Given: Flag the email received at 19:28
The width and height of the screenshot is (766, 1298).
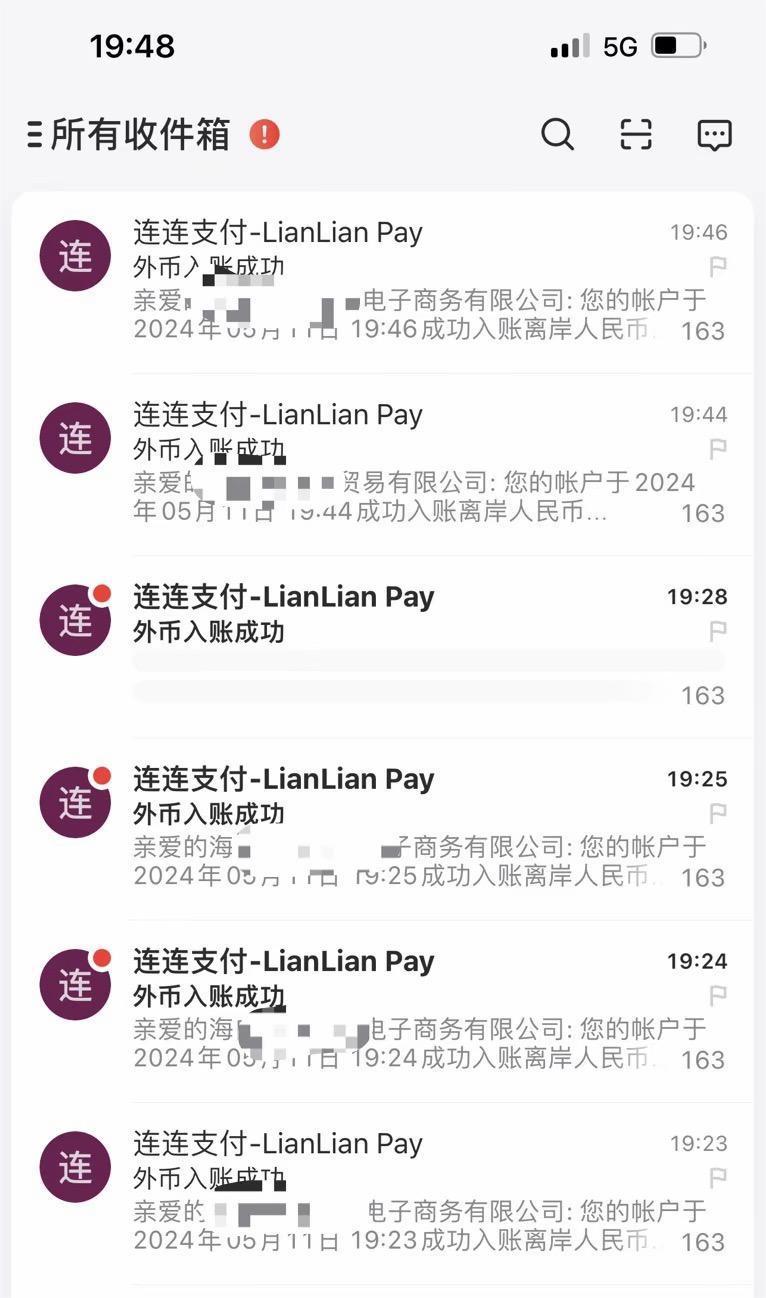Looking at the screenshot, I should pyautogui.click(x=717, y=631).
